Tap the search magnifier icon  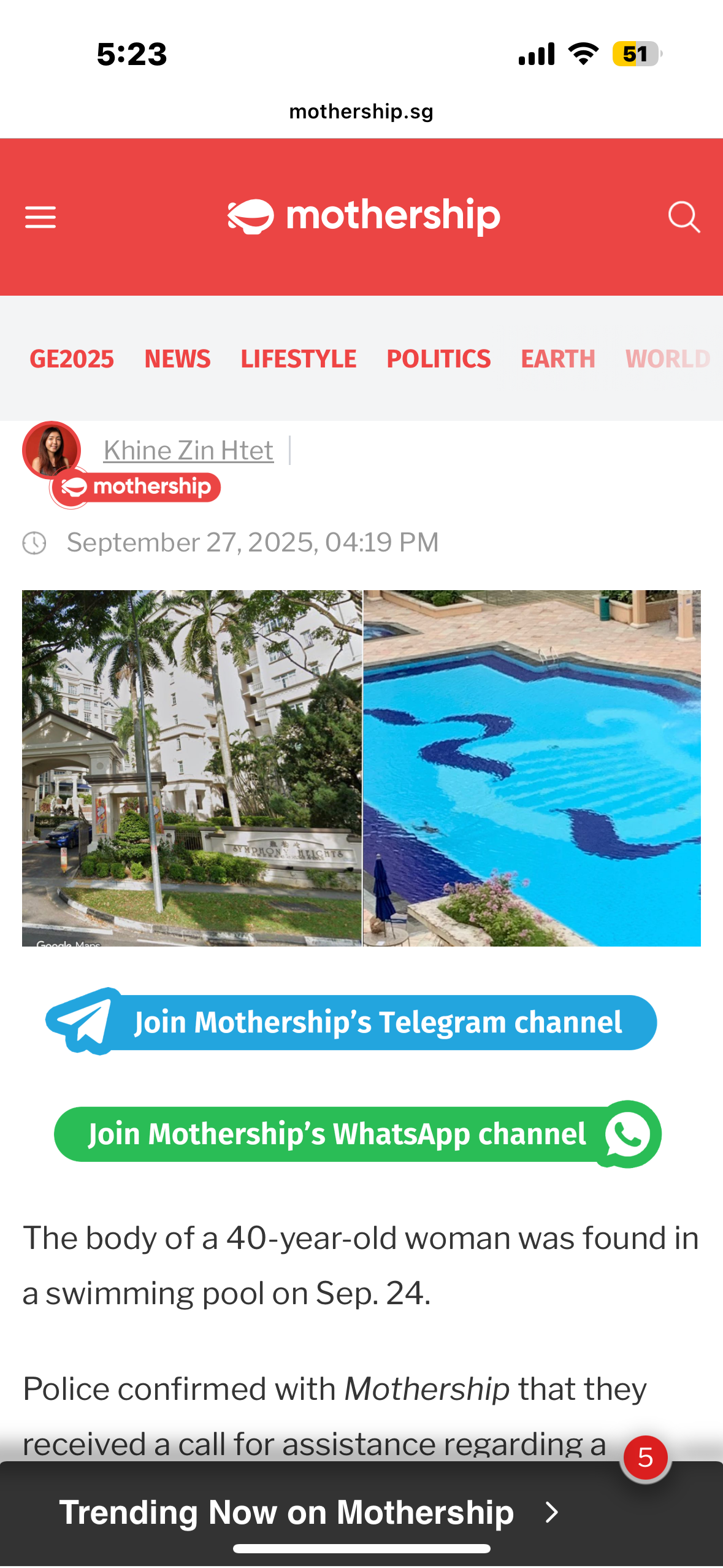pyautogui.click(x=684, y=217)
